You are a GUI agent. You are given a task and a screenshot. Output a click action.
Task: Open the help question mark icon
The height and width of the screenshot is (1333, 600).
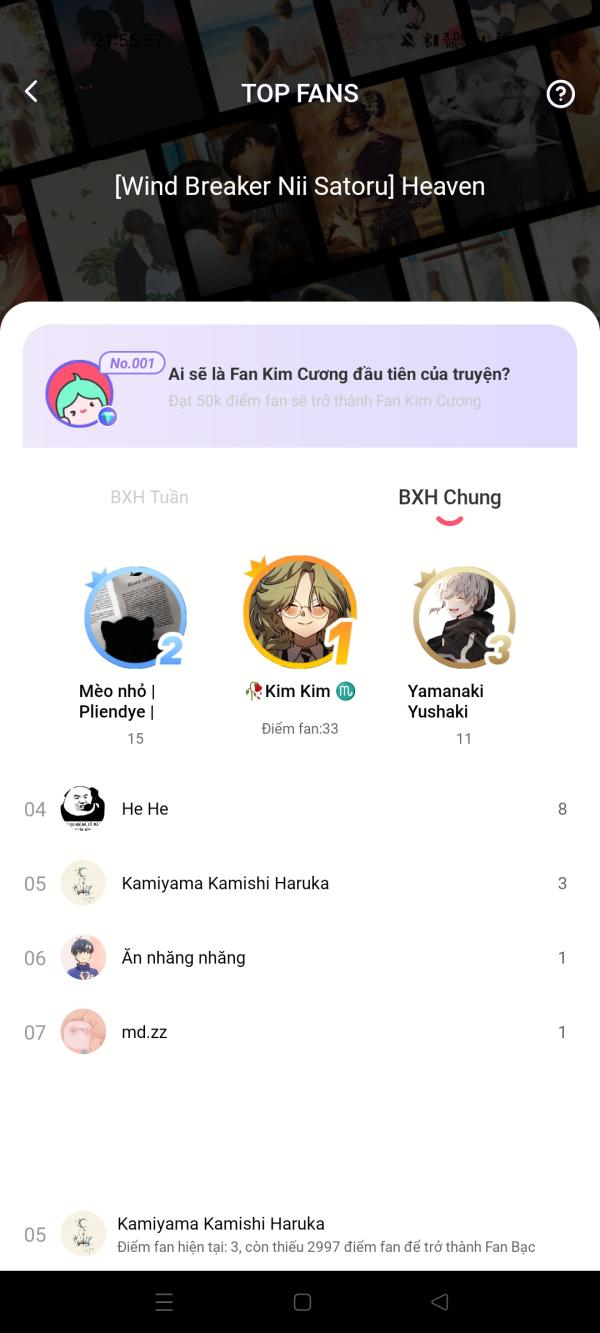coord(560,94)
